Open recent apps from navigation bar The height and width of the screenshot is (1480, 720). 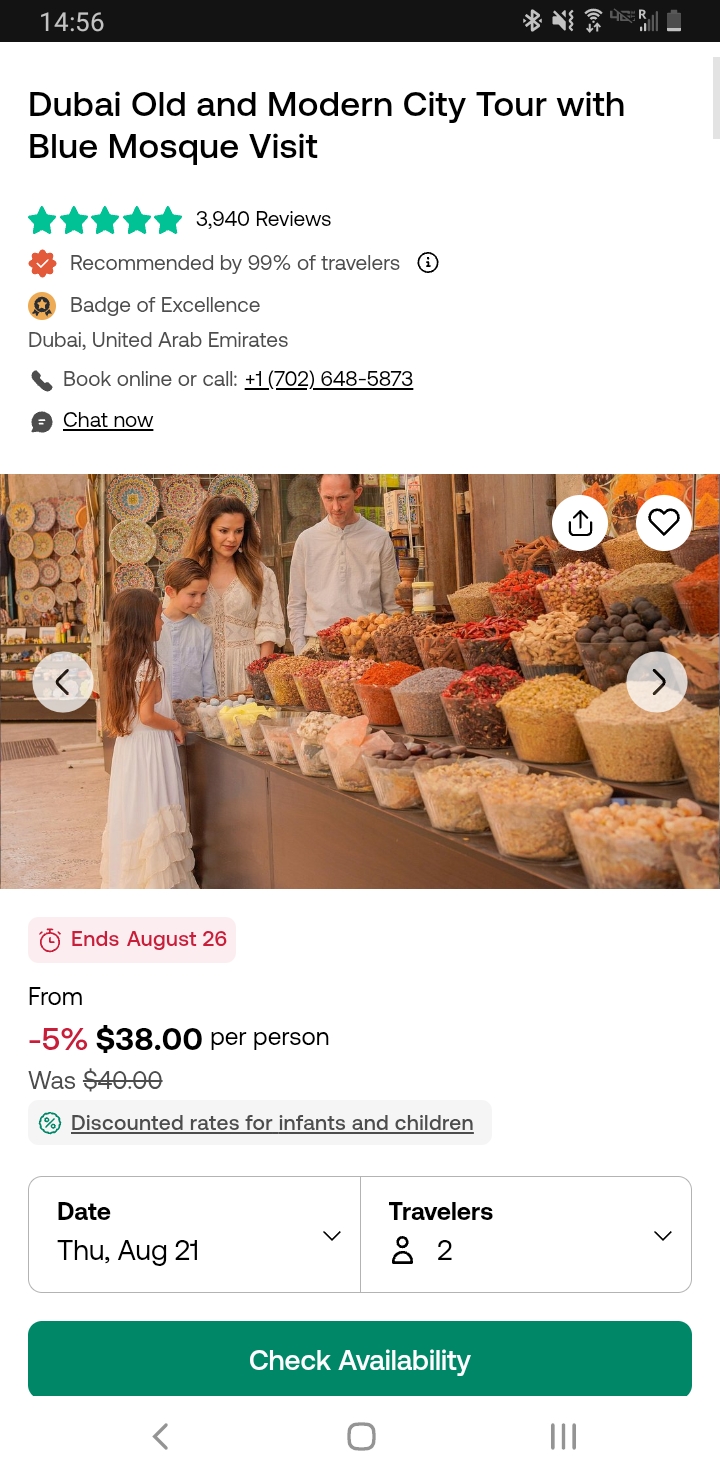(x=563, y=1436)
